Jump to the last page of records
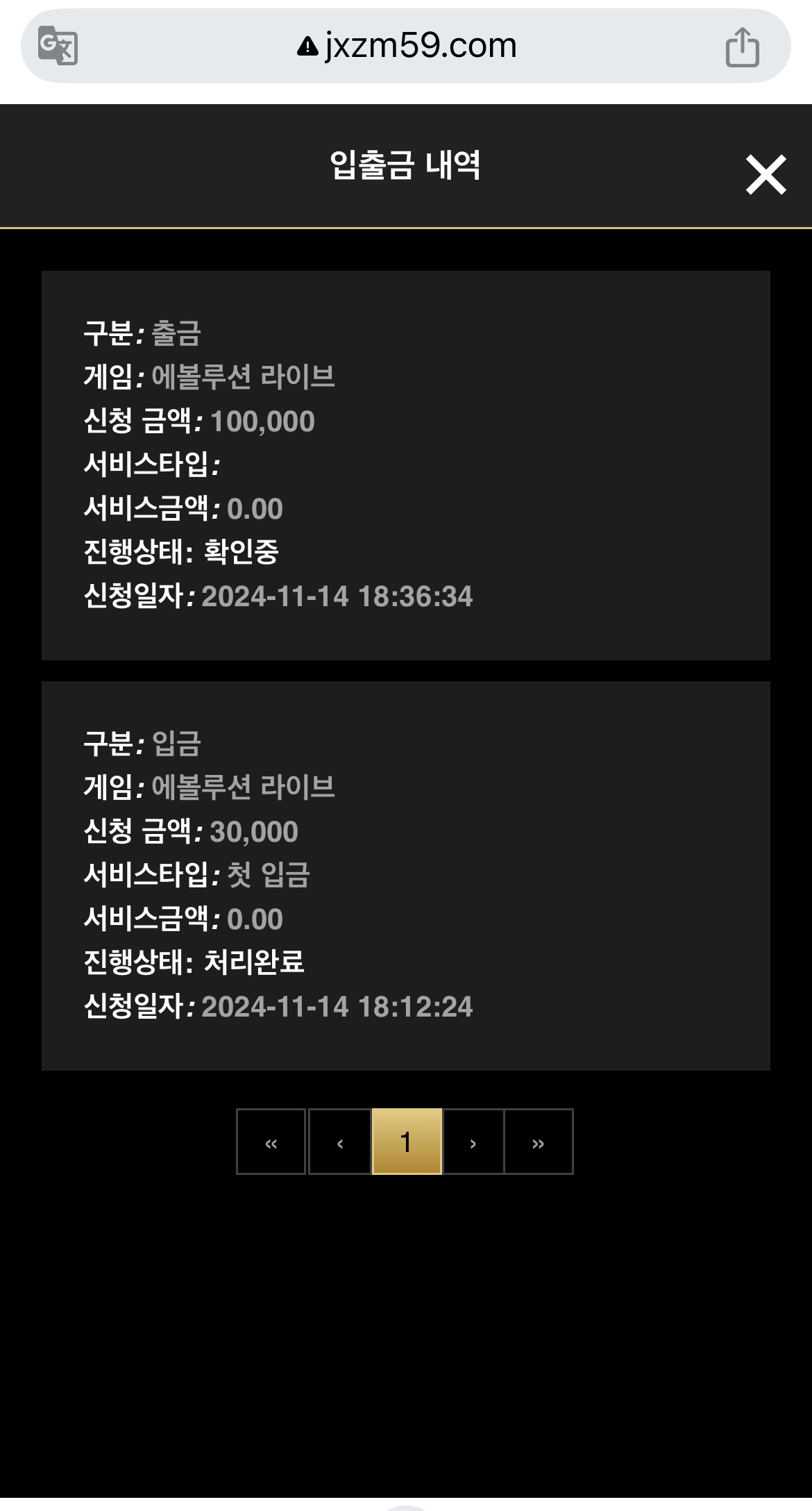Image resolution: width=812 pixels, height=1511 pixels. (x=539, y=1142)
